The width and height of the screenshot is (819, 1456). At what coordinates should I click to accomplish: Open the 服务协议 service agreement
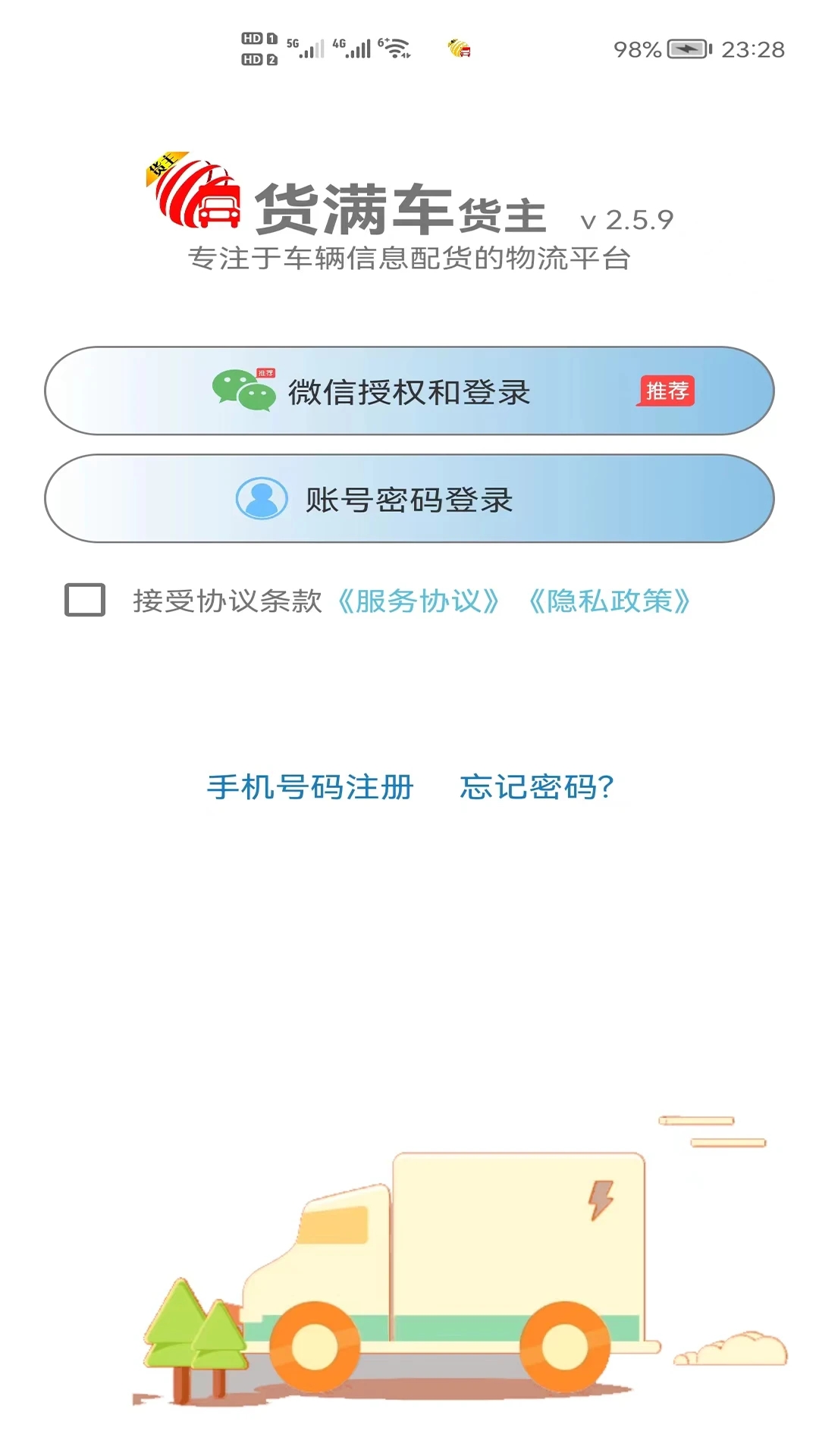(420, 601)
